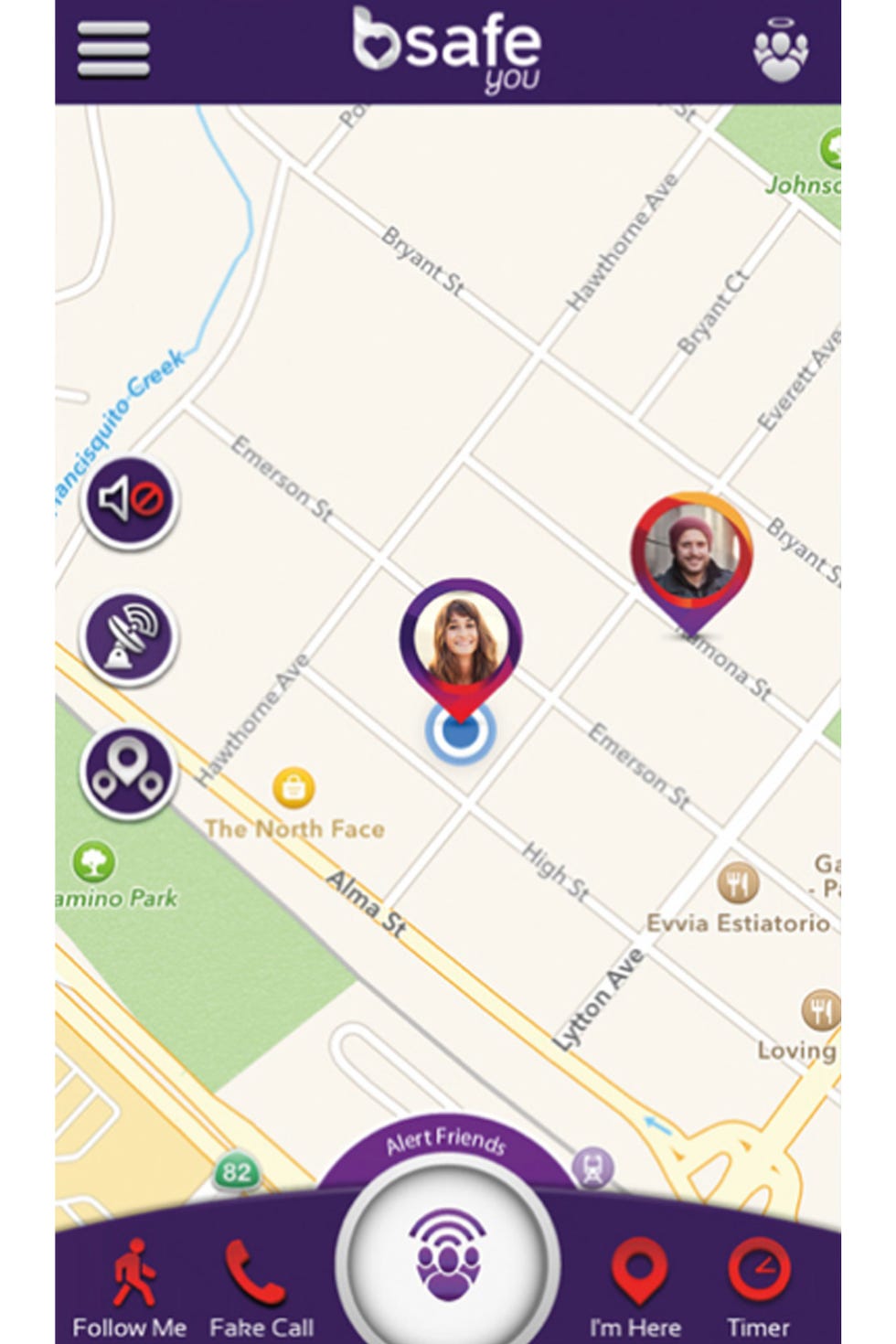This screenshot has height=1344, width=896.
Task: Start Follow Me
Action: click(131, 1285)
